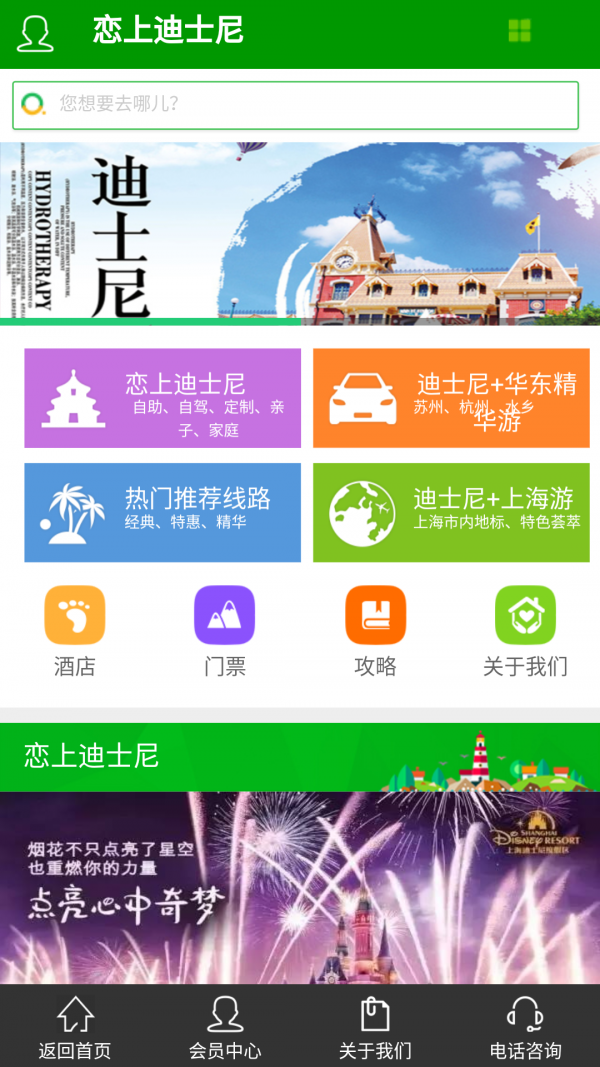600x1067 pixels.
Task: Open the user profile icon in header
Action: 34,33
